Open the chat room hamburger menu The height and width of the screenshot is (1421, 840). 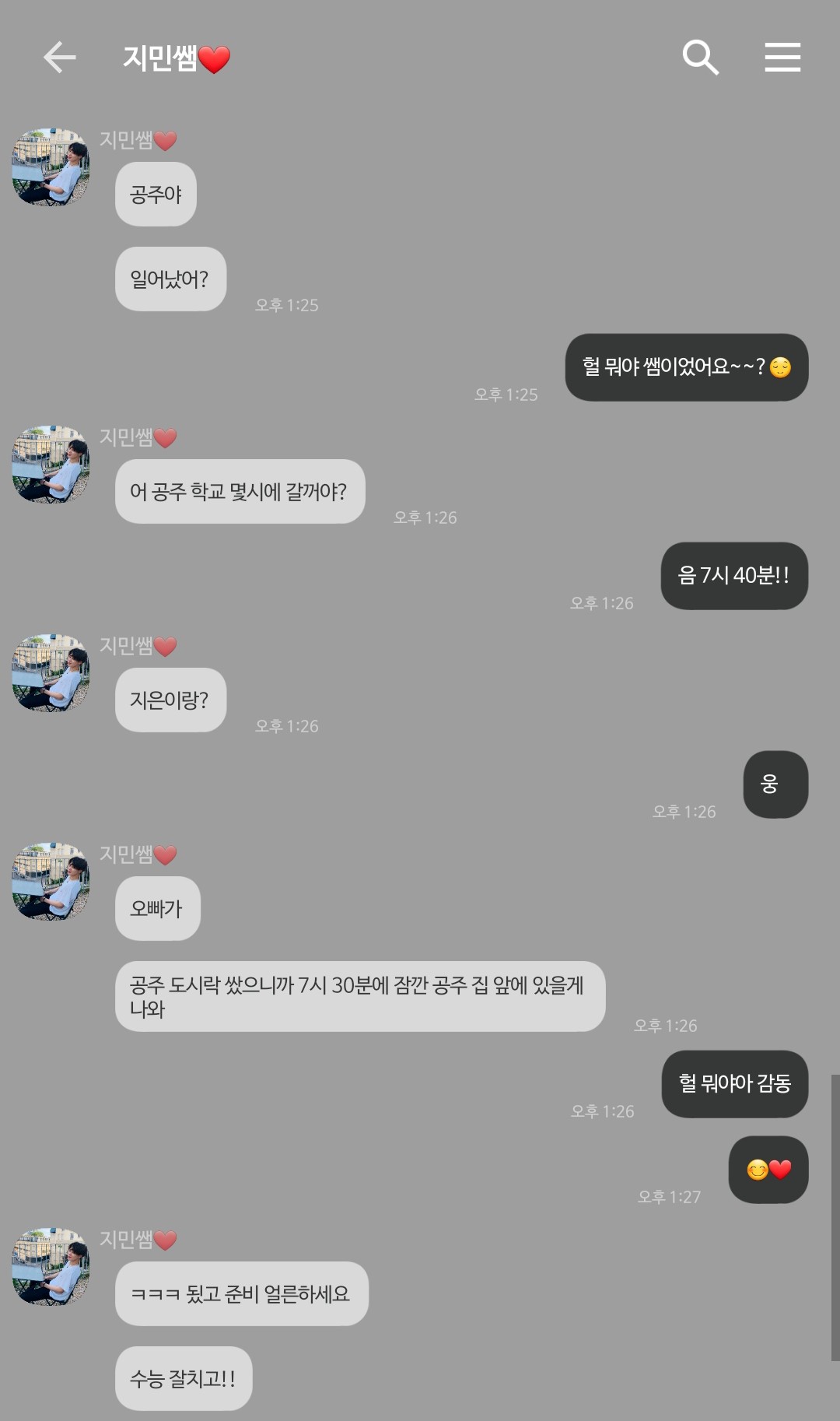point(782,58)
